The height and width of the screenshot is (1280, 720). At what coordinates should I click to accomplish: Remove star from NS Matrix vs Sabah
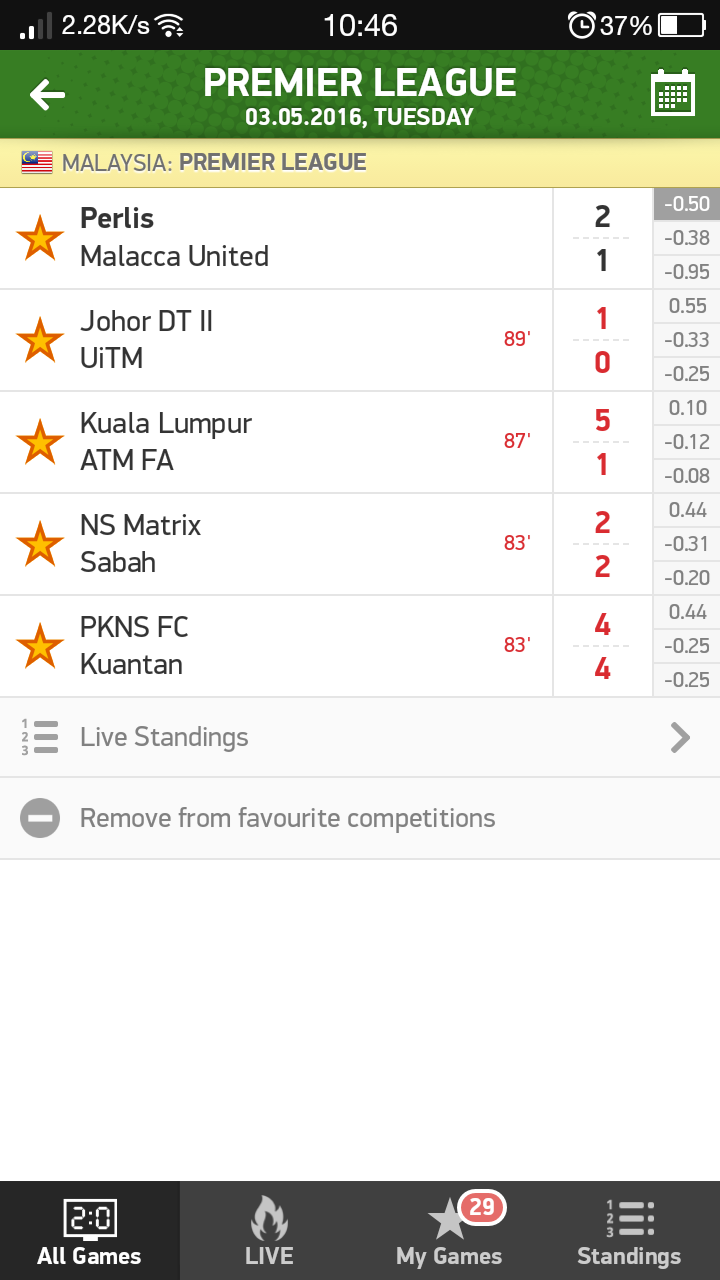pyautogui.click(x=40, y=544)
